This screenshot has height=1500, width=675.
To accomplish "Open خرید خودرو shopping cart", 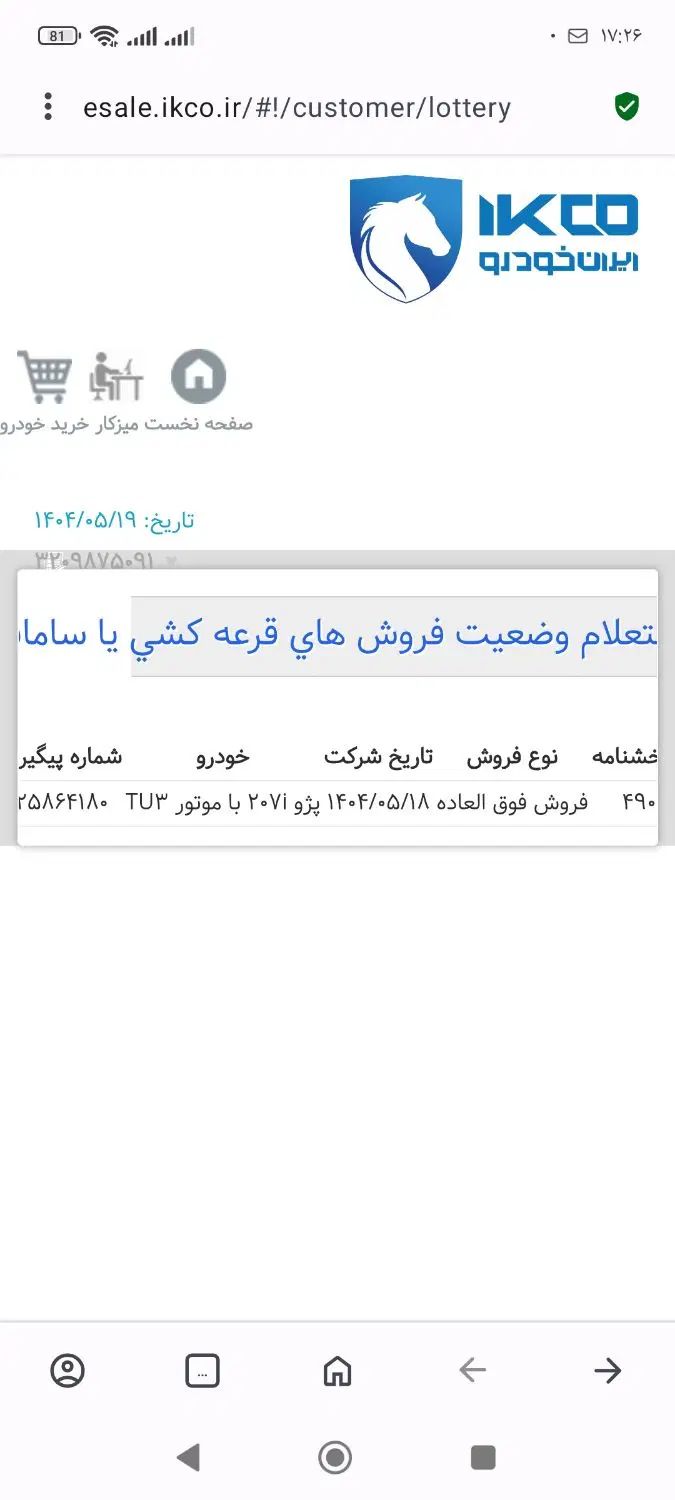I will pos(45,377).
